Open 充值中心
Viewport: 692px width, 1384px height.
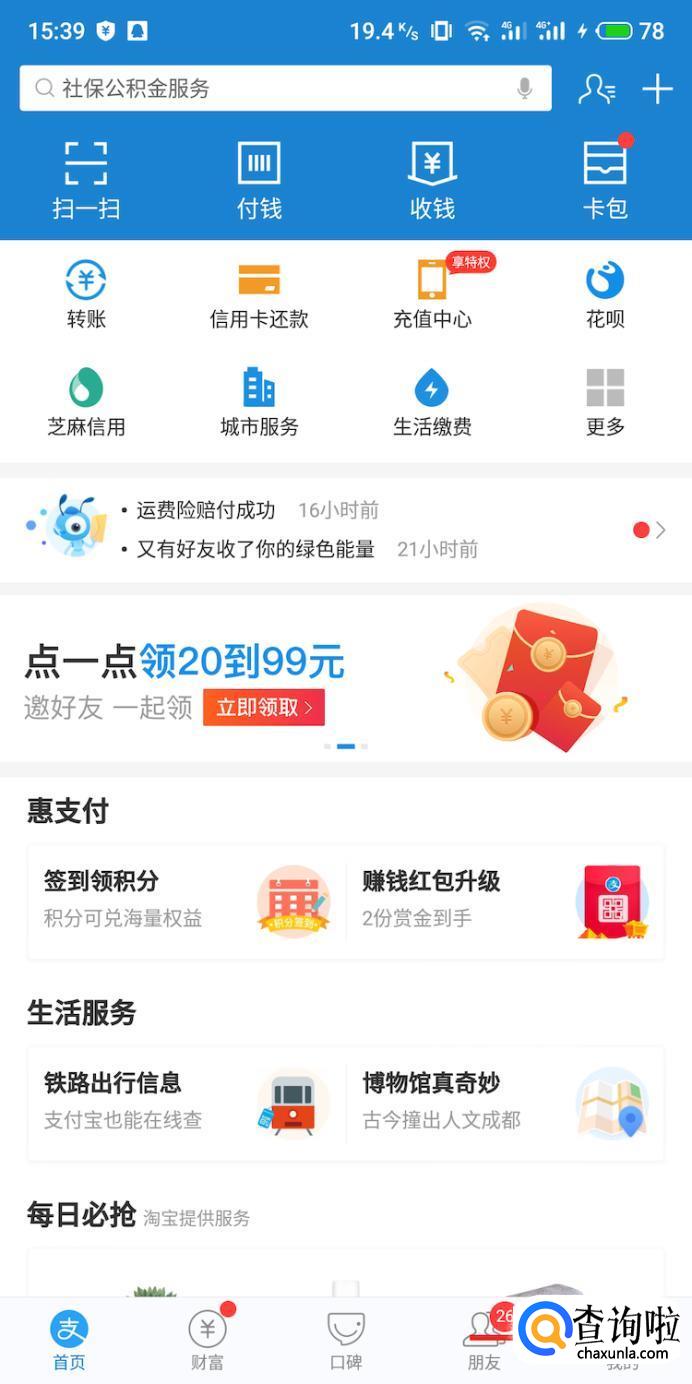(x=432, y=294)
